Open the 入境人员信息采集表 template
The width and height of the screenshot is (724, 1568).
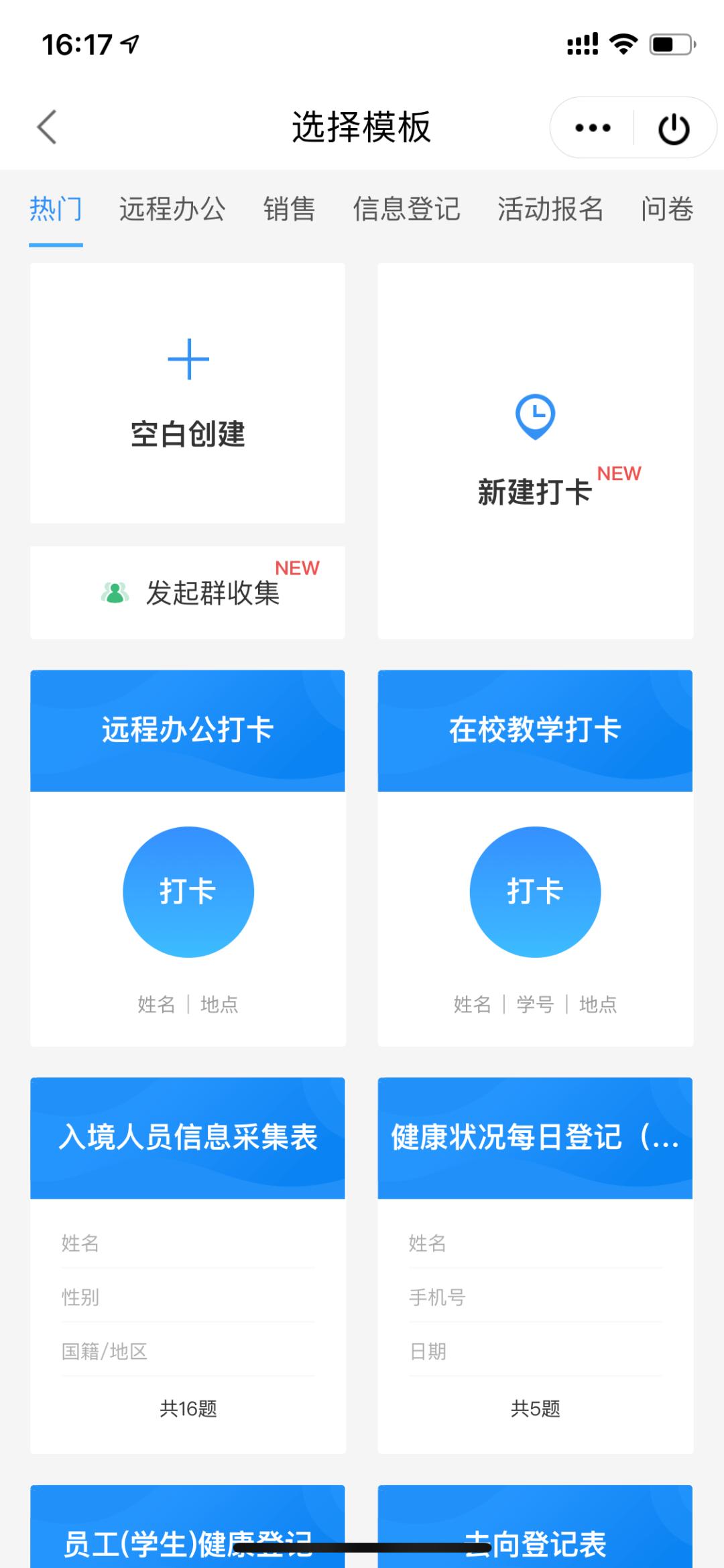pos(189,1138)
